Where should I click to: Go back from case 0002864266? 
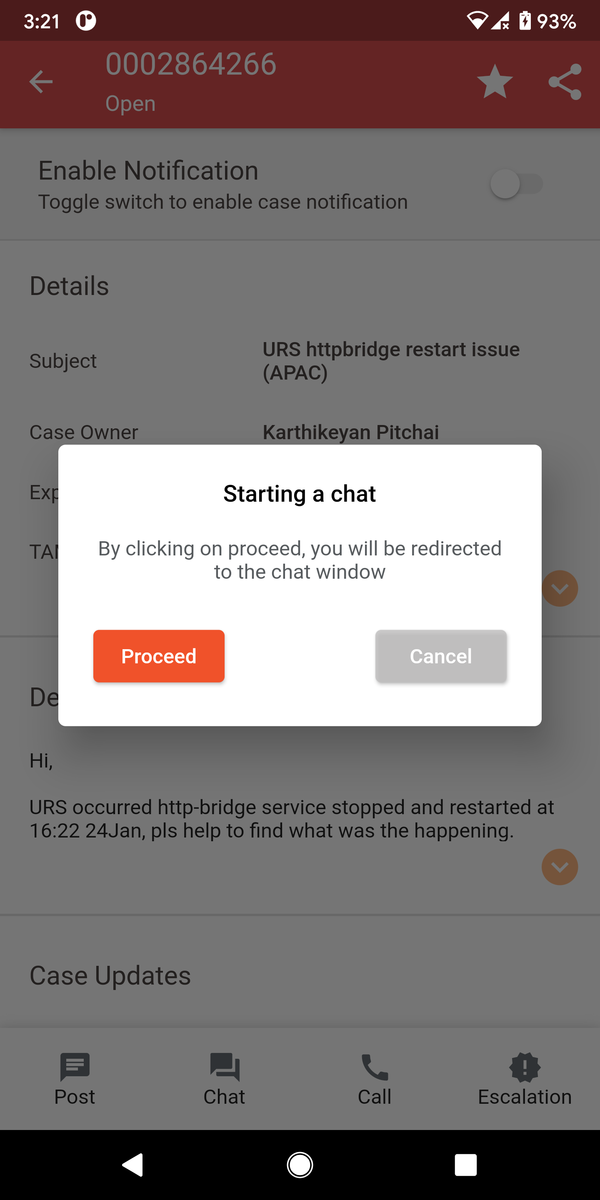click(41, 82)
